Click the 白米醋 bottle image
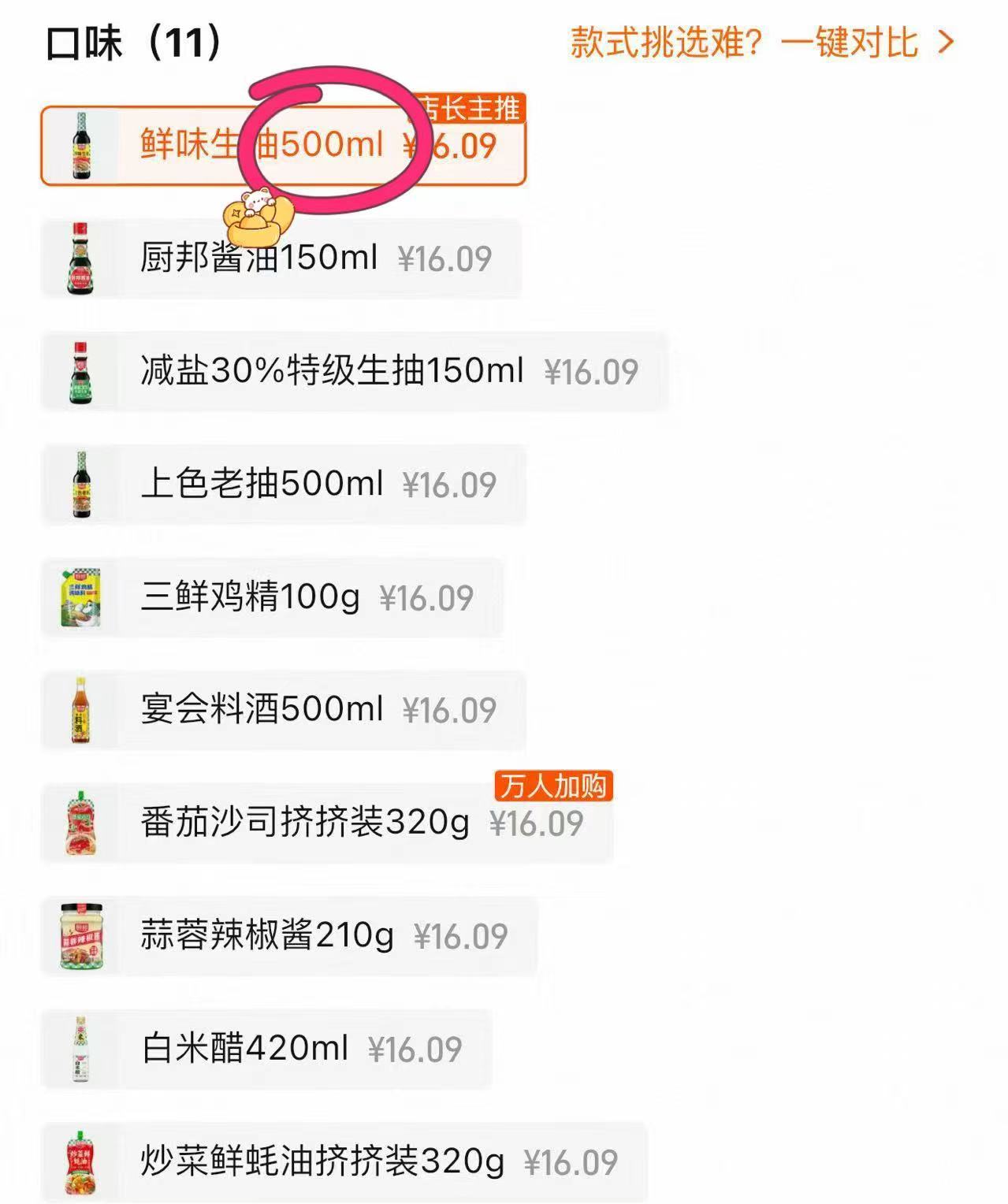 pyautogui.click(x=81, y=1050)
